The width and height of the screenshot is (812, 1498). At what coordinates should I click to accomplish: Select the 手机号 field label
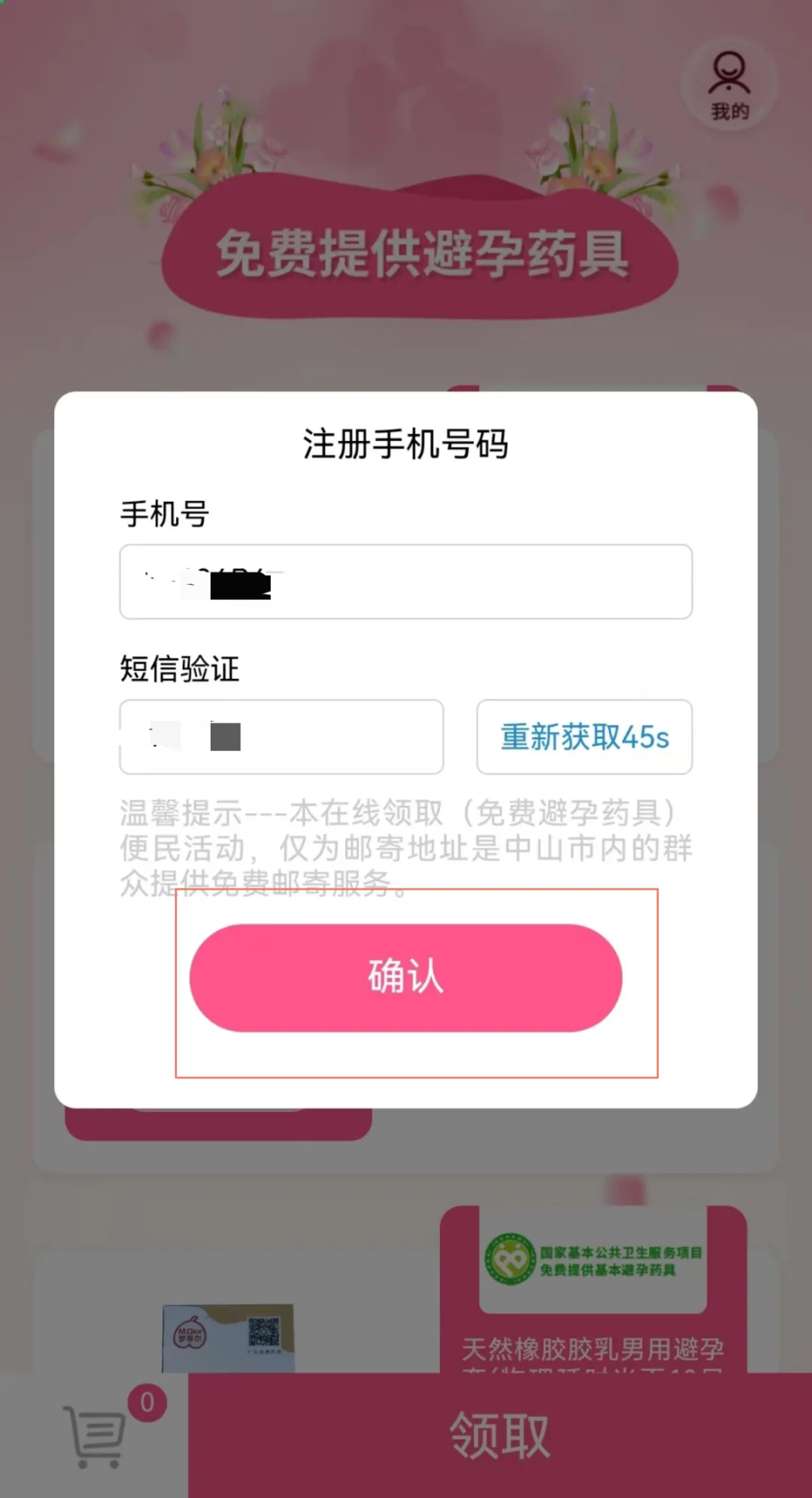pyautogui.click(x=164, y=514)
